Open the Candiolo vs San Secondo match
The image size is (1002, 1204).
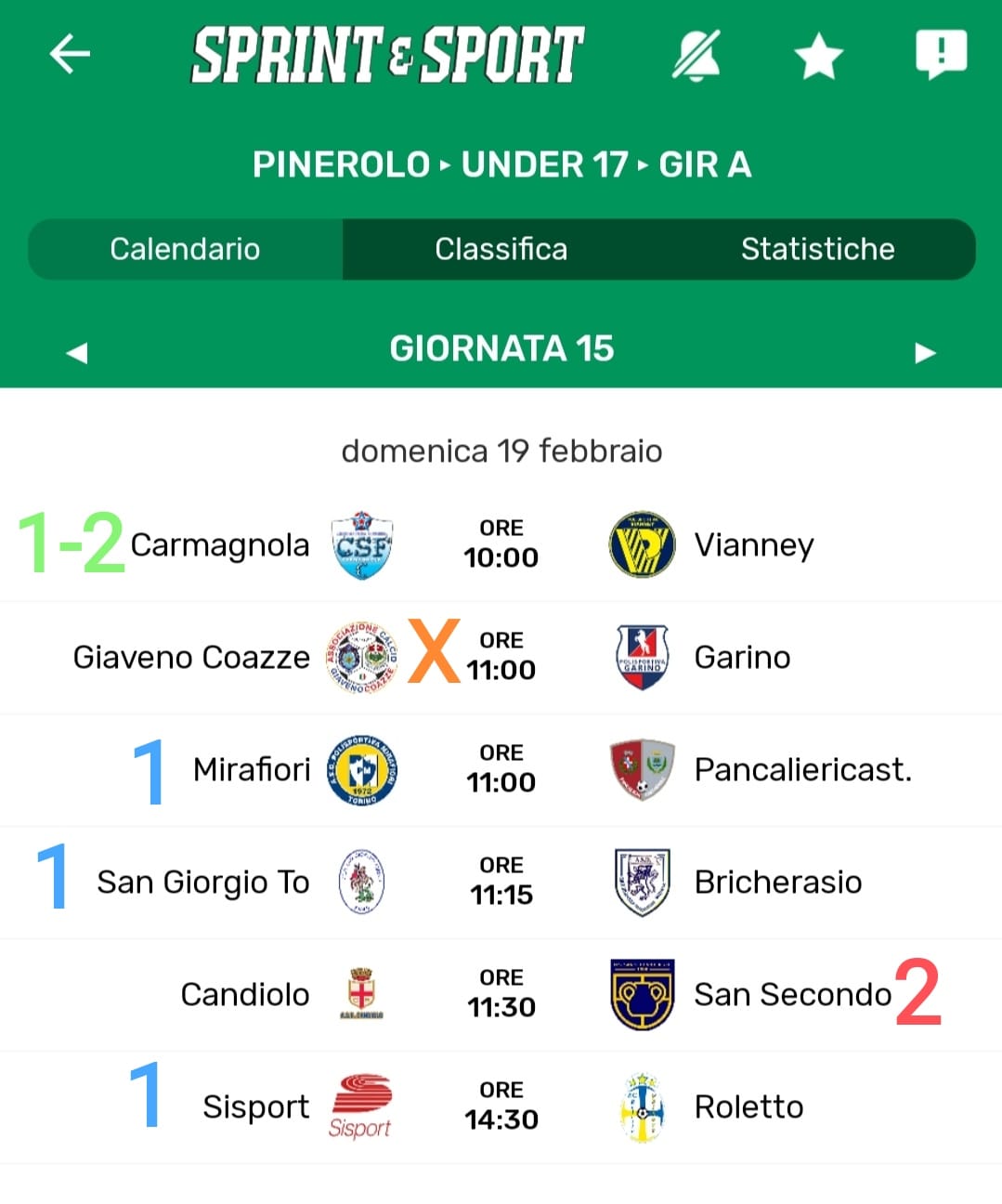pyautogui.click(x=501, y=994)
